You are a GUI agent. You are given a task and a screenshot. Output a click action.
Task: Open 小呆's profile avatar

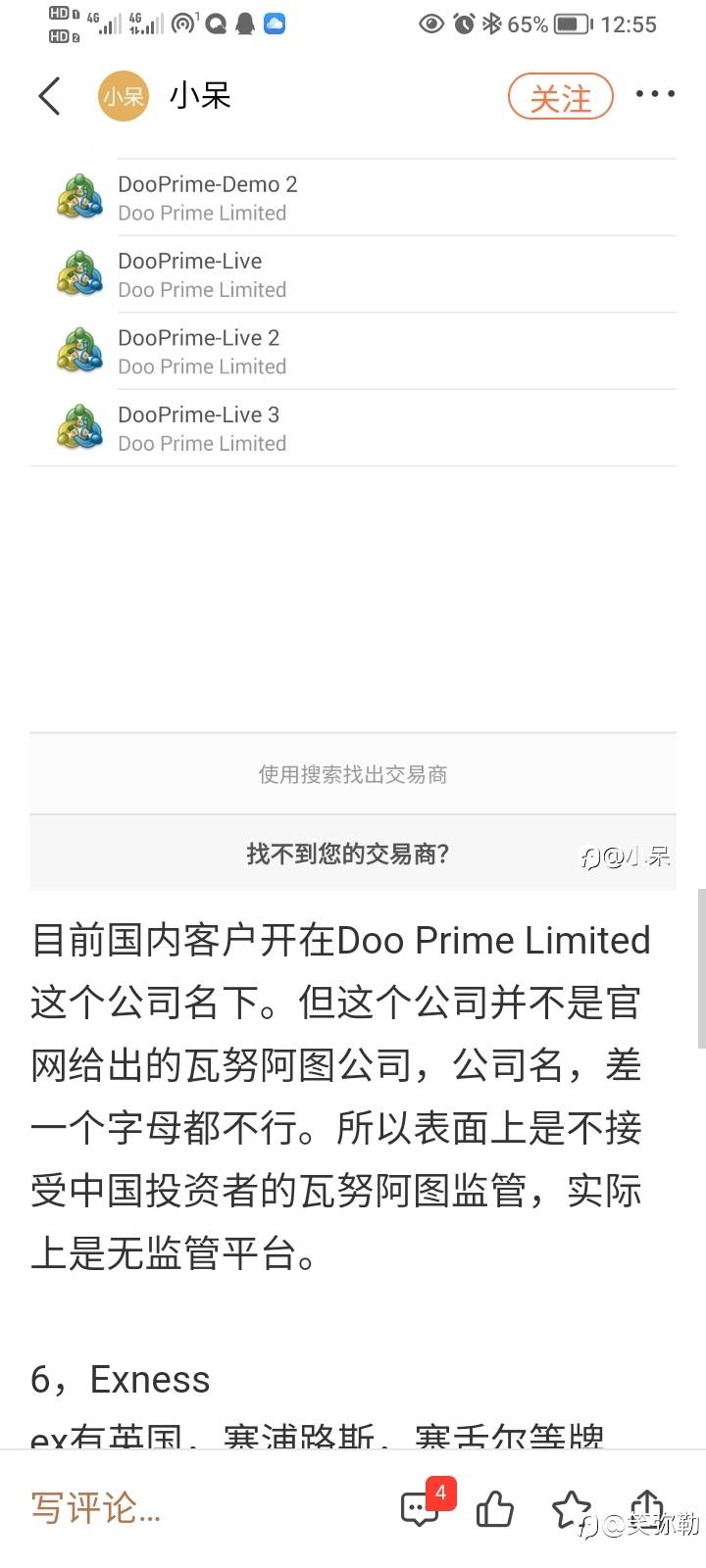(124, 96)
